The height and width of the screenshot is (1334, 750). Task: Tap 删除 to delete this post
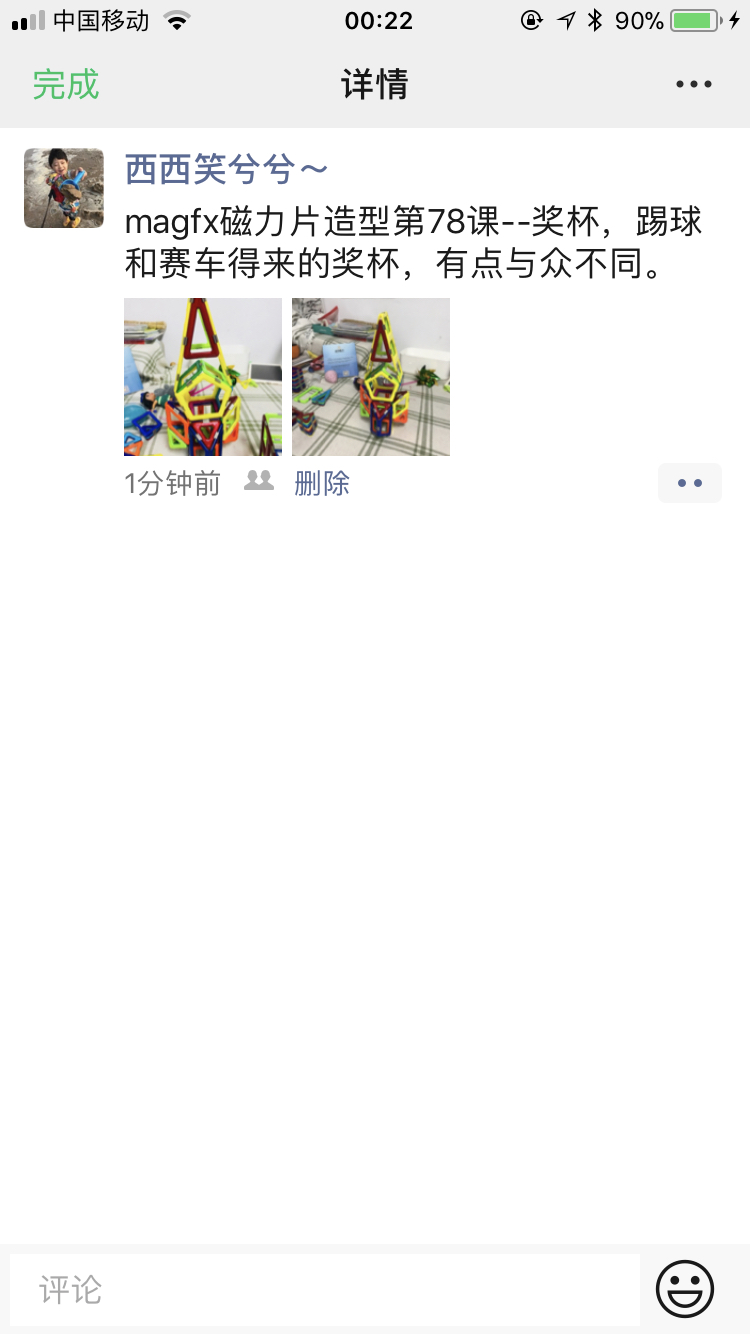pyautogui.click(x=322, y=484)
